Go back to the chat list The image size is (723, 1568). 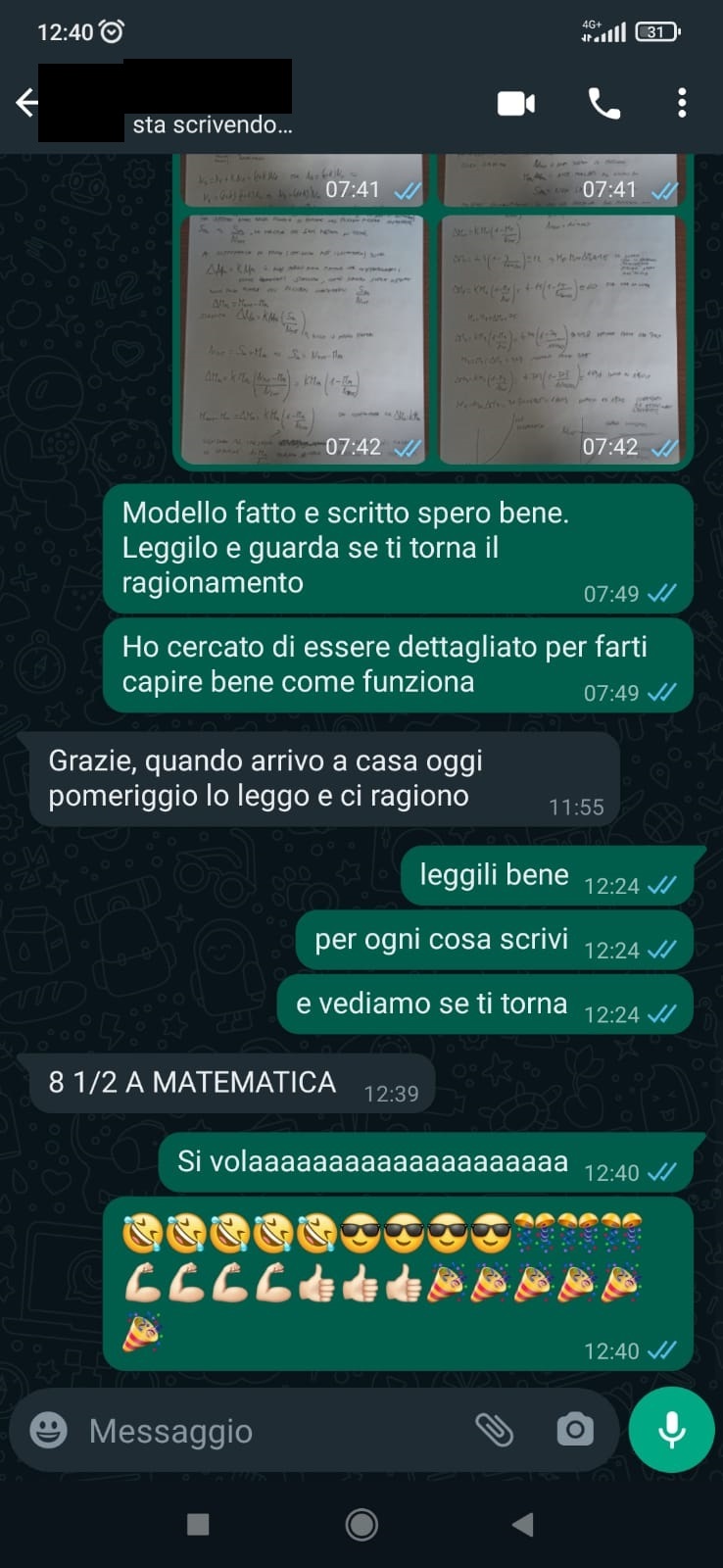tap(27, 102)
